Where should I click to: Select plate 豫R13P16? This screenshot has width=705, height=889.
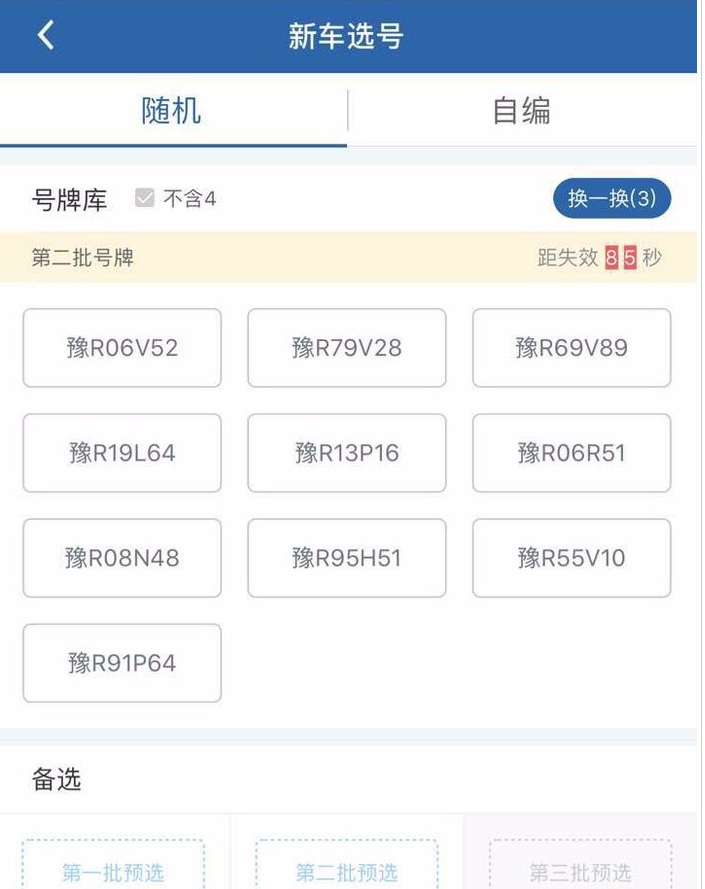pyautogui.click(x=347, y=453)
